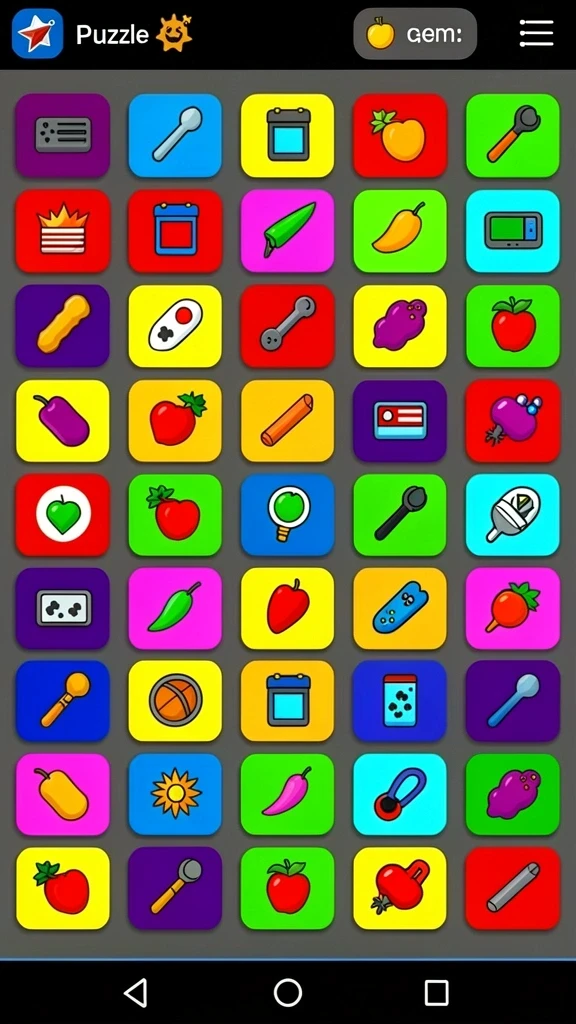Select the red kettlebell tile on yellow
Screen dimensions: 576x1024
click(x=400, y=888)
